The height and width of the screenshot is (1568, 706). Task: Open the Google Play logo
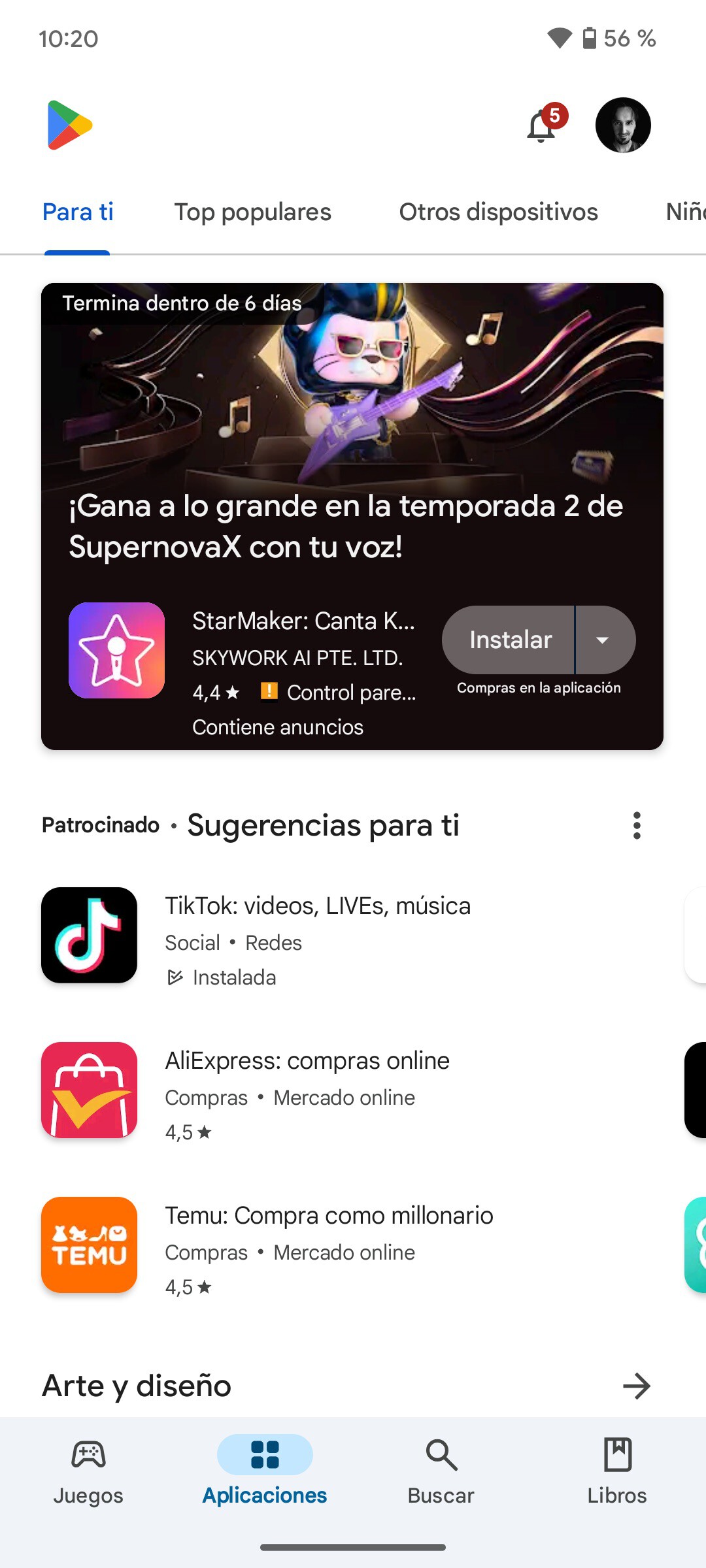click(x=67, y=125)
